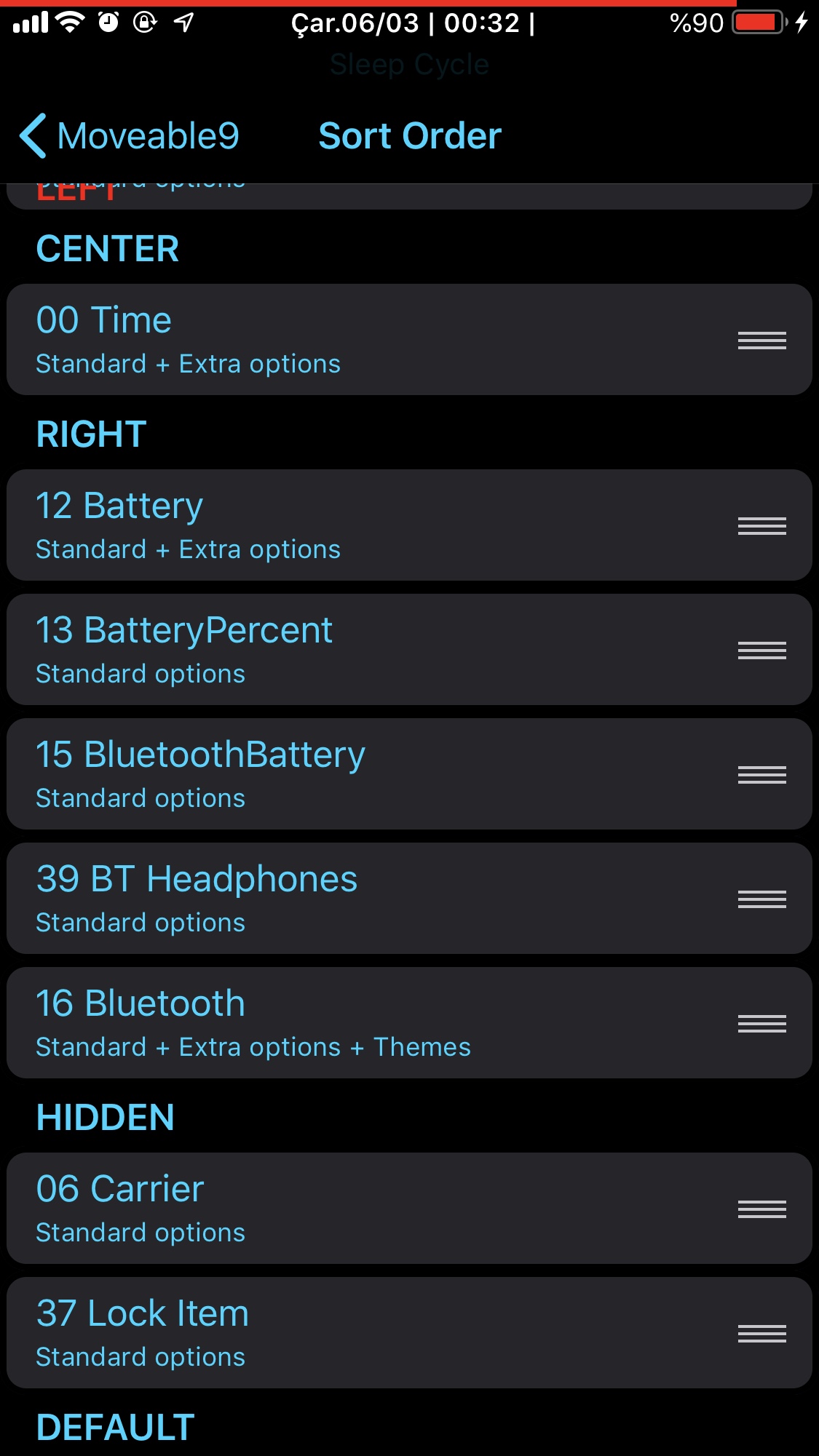The height and width of the screenshot is (1456, 819).
Task: Tap the reorder handle on 39 BT Headphones
Action: point(761,899)
